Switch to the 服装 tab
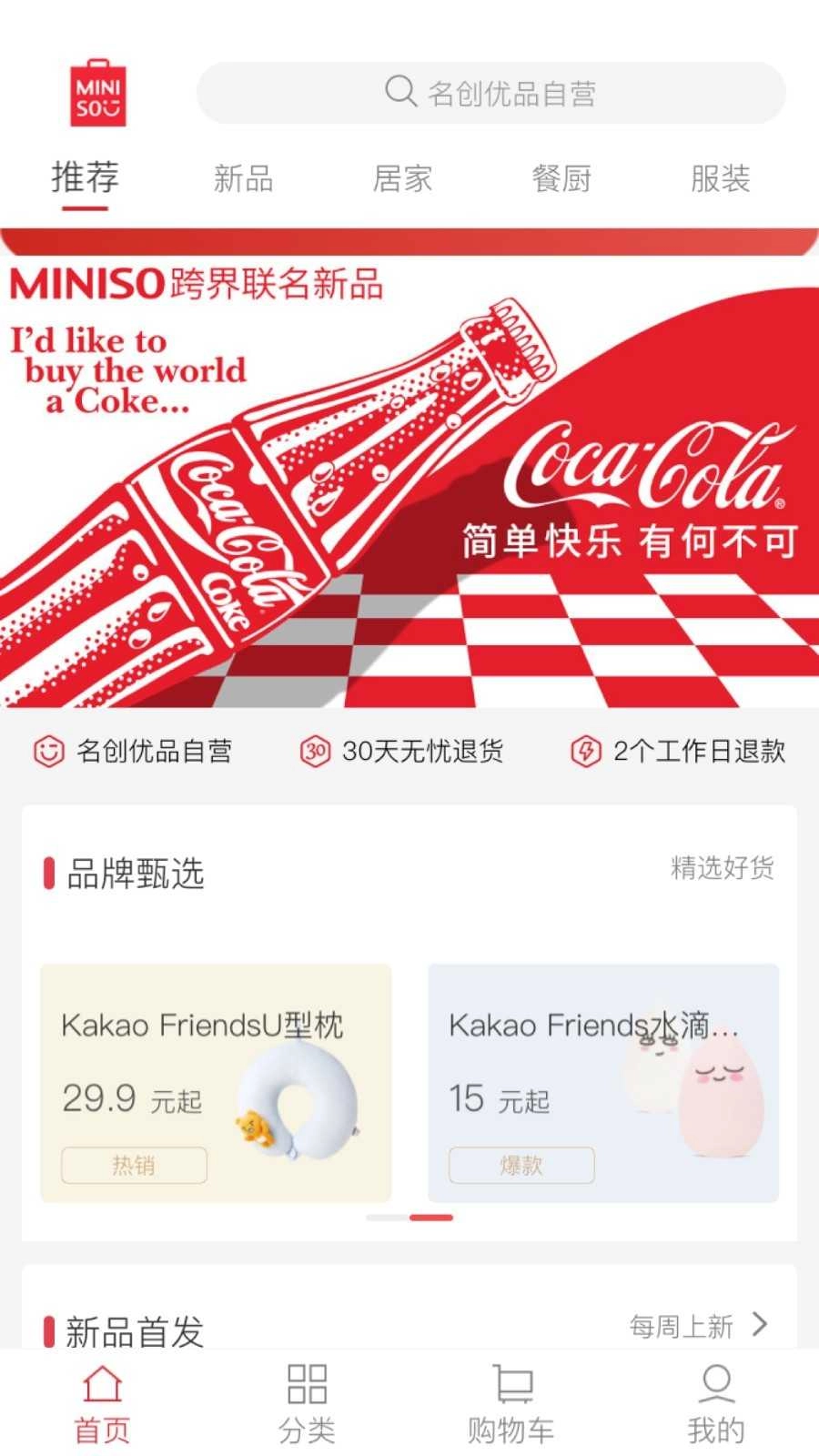This screenshot has height=1456, width=819. pyautogui.click(x=722, y=179)
